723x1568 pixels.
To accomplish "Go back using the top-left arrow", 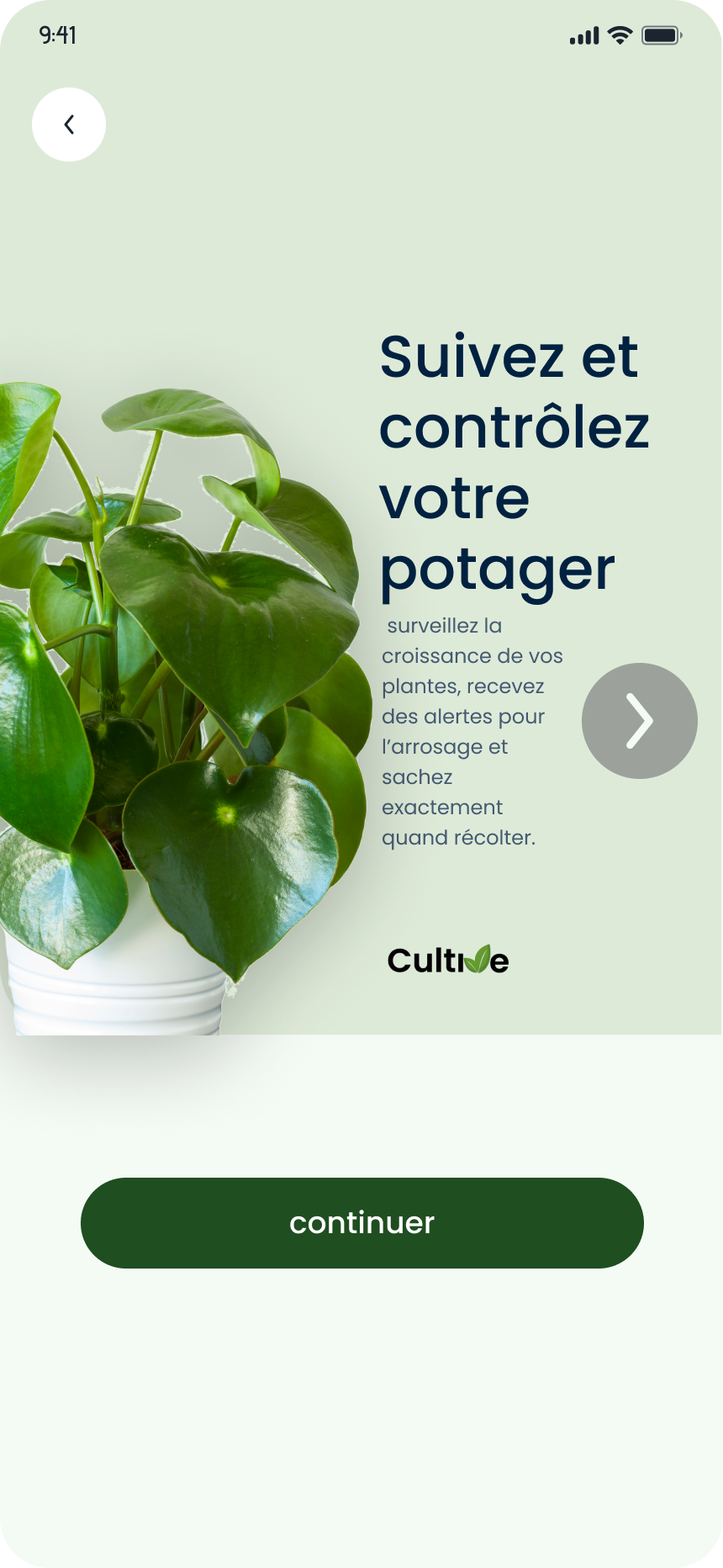I will (69, 124).
